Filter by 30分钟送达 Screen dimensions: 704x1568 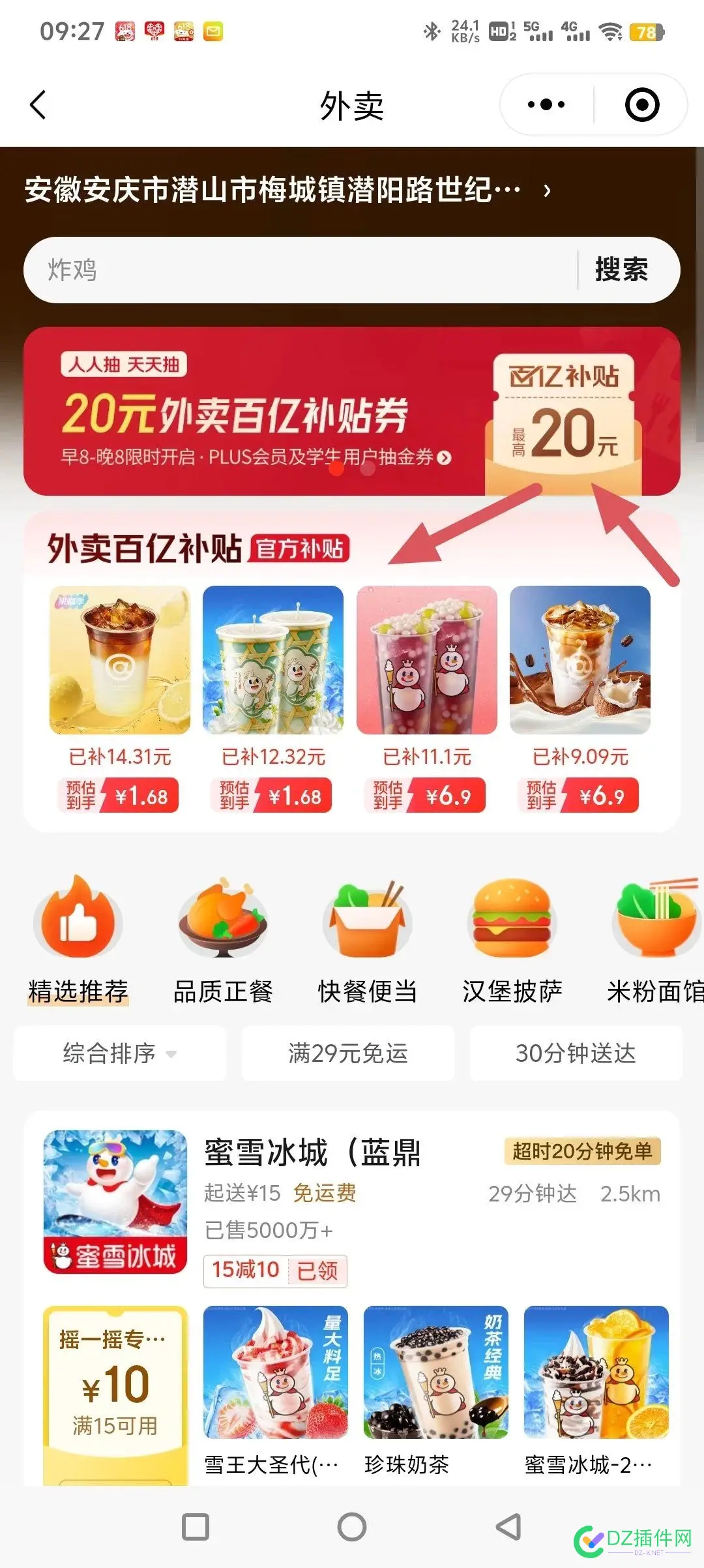576,1053
